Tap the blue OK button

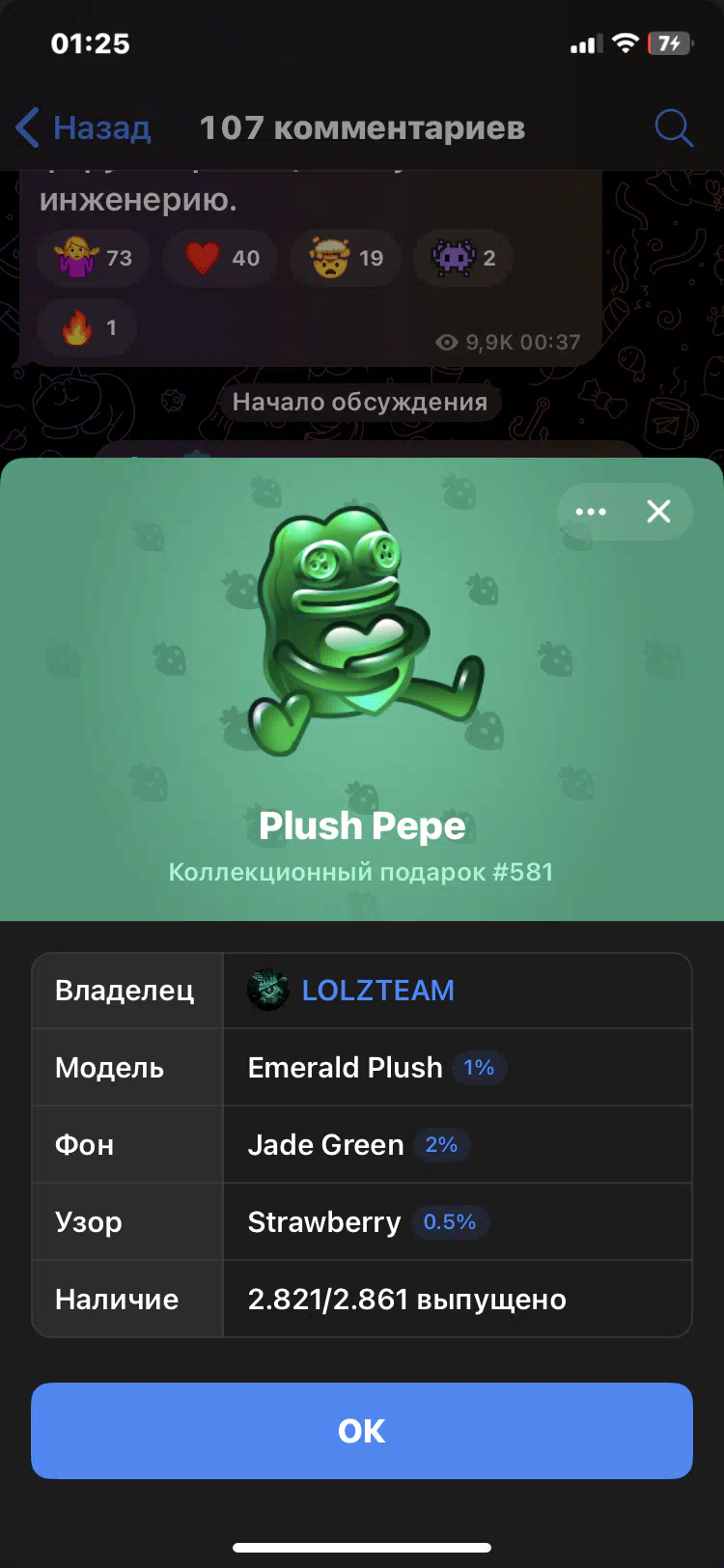pyautogui.click(x=362, y=1430)
